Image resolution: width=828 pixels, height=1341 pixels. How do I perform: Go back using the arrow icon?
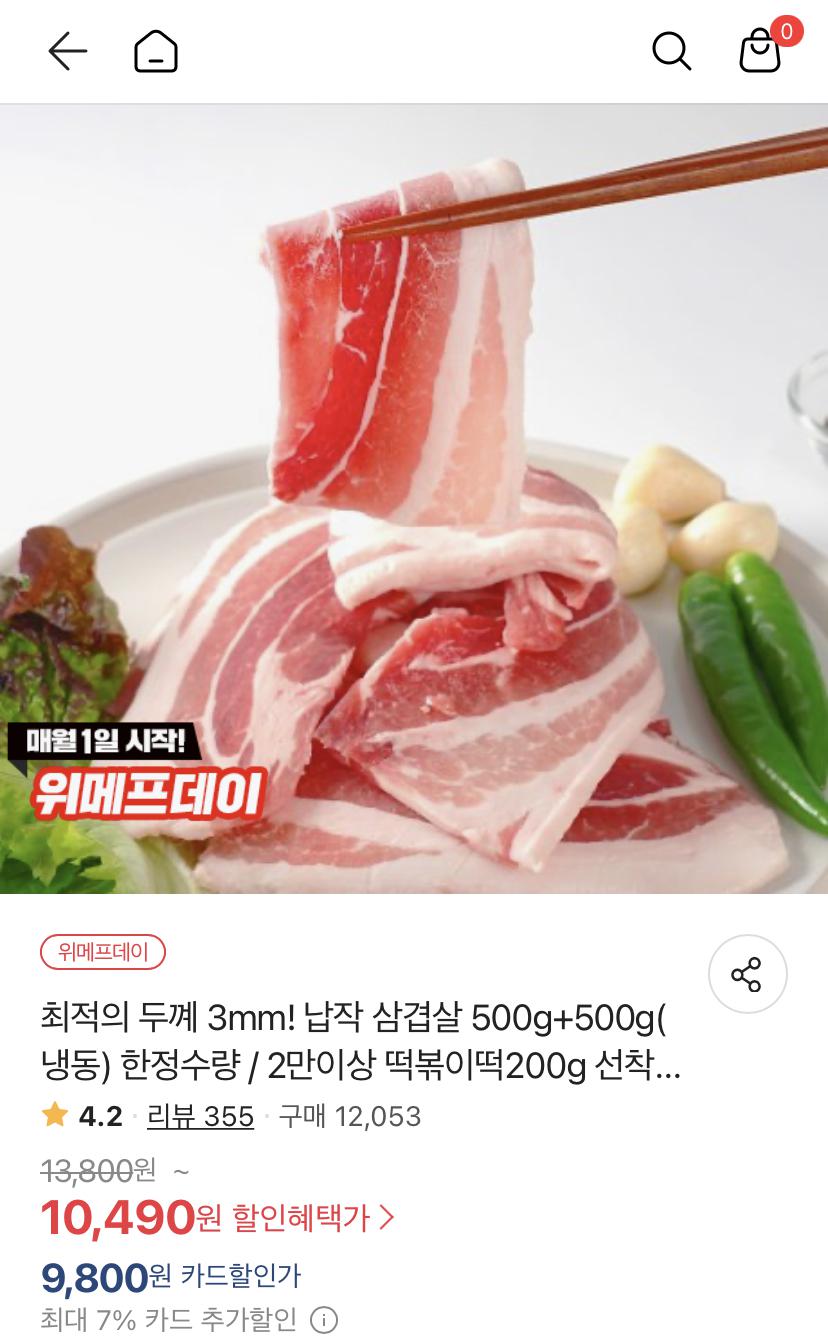68,51
